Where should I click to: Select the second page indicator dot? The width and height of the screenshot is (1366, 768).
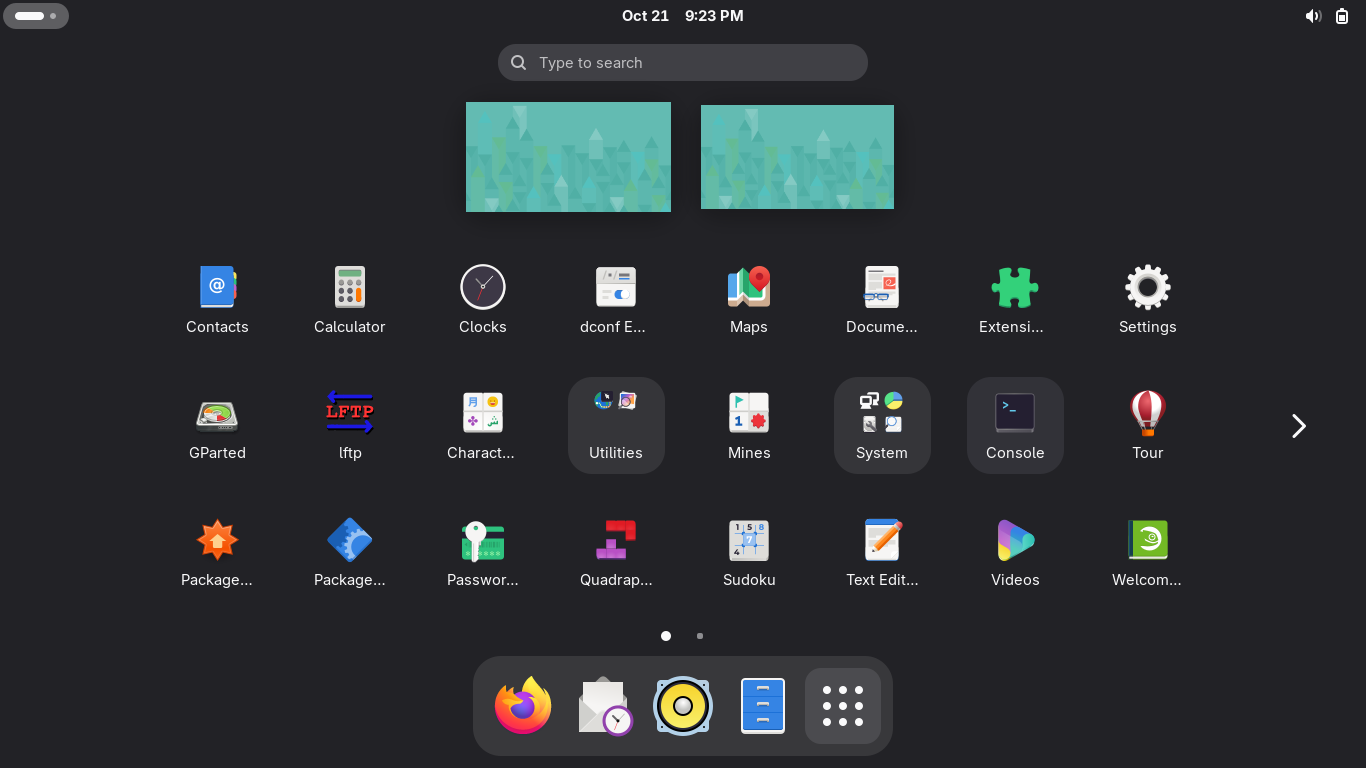coord(700,636)
